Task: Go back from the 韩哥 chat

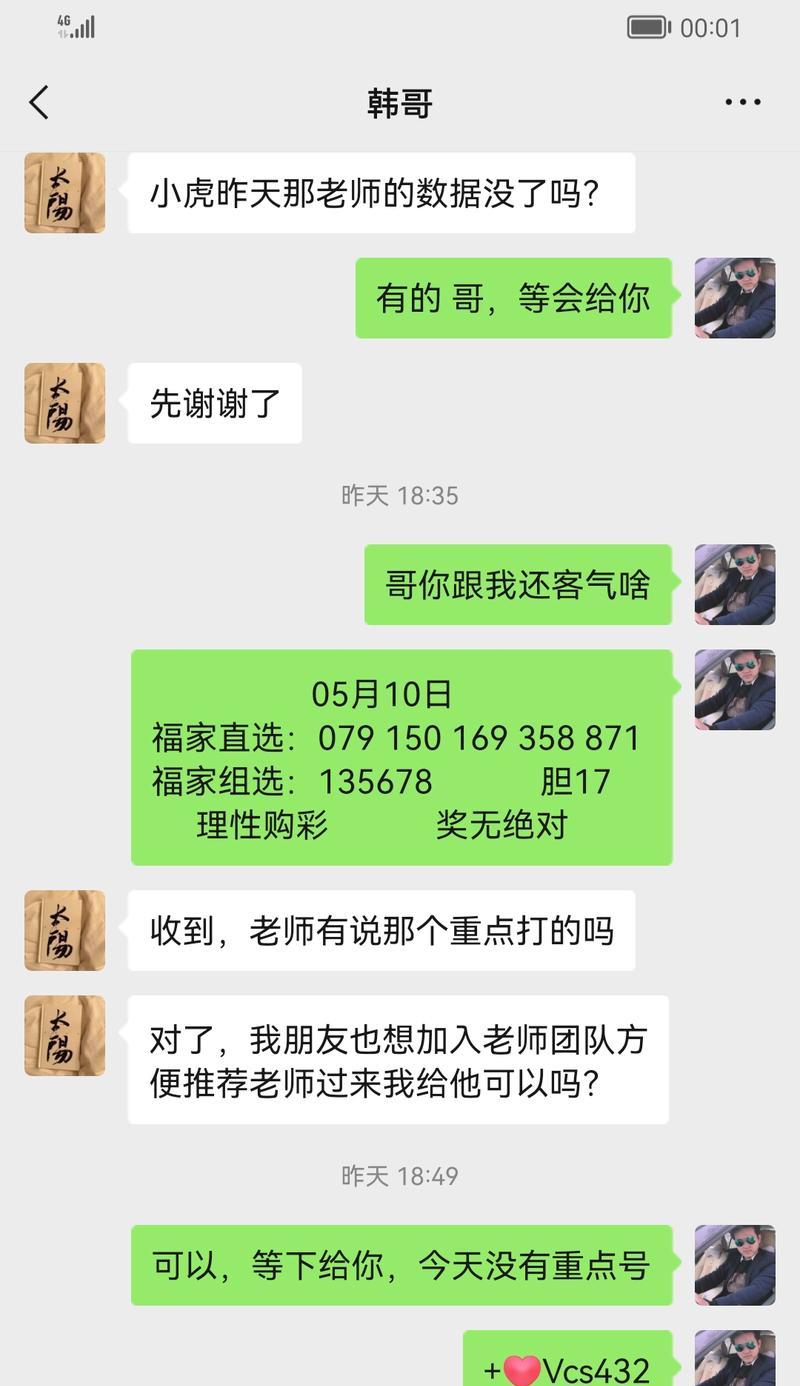Action: pyautogui.click(x=39, y=102)
